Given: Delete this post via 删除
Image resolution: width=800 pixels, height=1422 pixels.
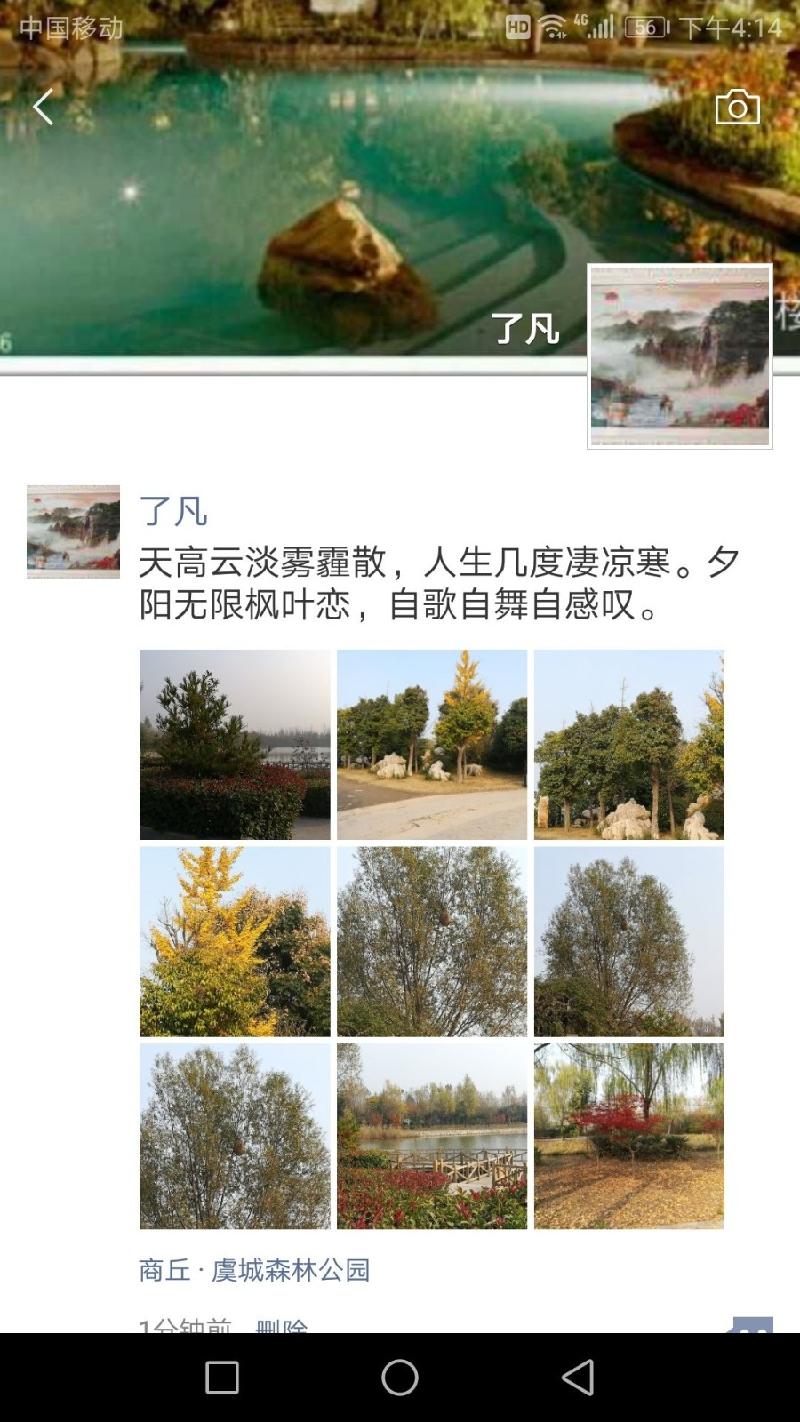Looking at the screenshot, I should click(x=282, y=1326).
